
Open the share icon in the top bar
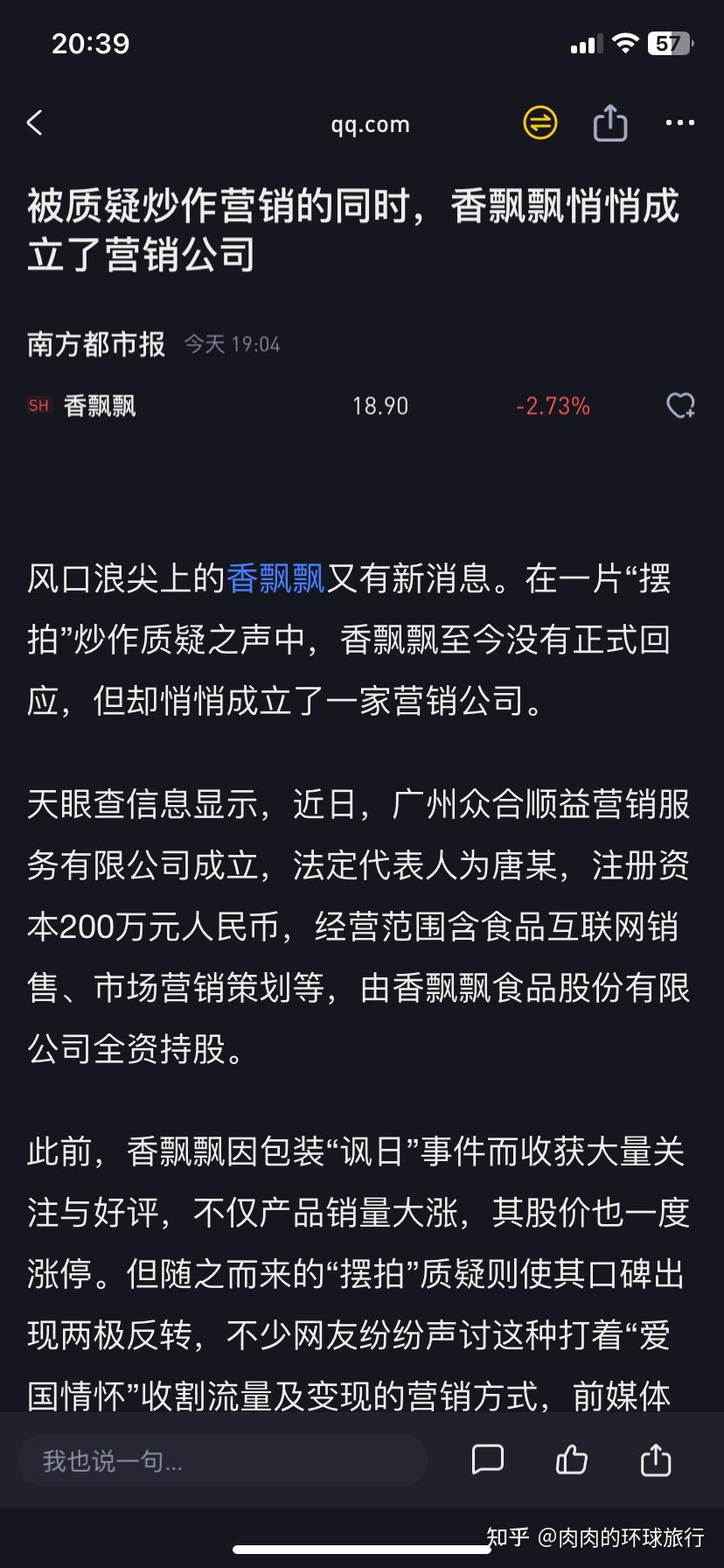click(x=610, y=122)
